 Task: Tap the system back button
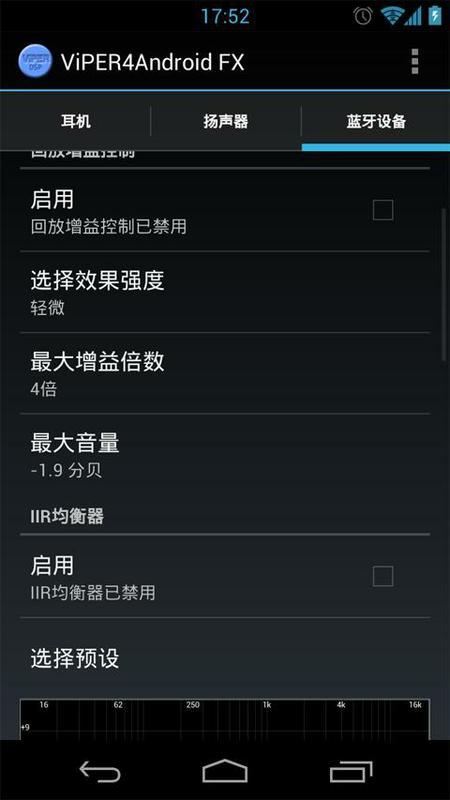[100, 771]
